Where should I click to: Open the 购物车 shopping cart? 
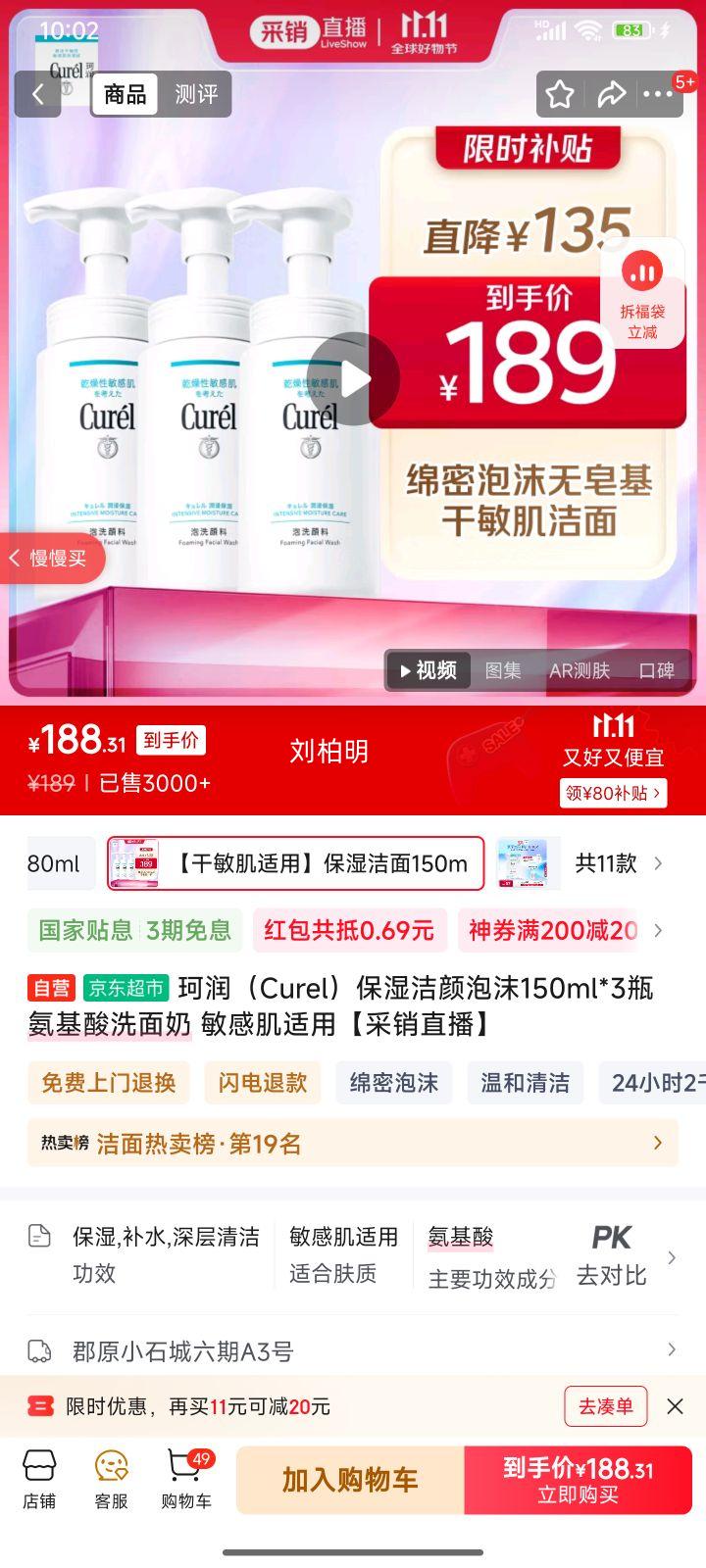186,1480
